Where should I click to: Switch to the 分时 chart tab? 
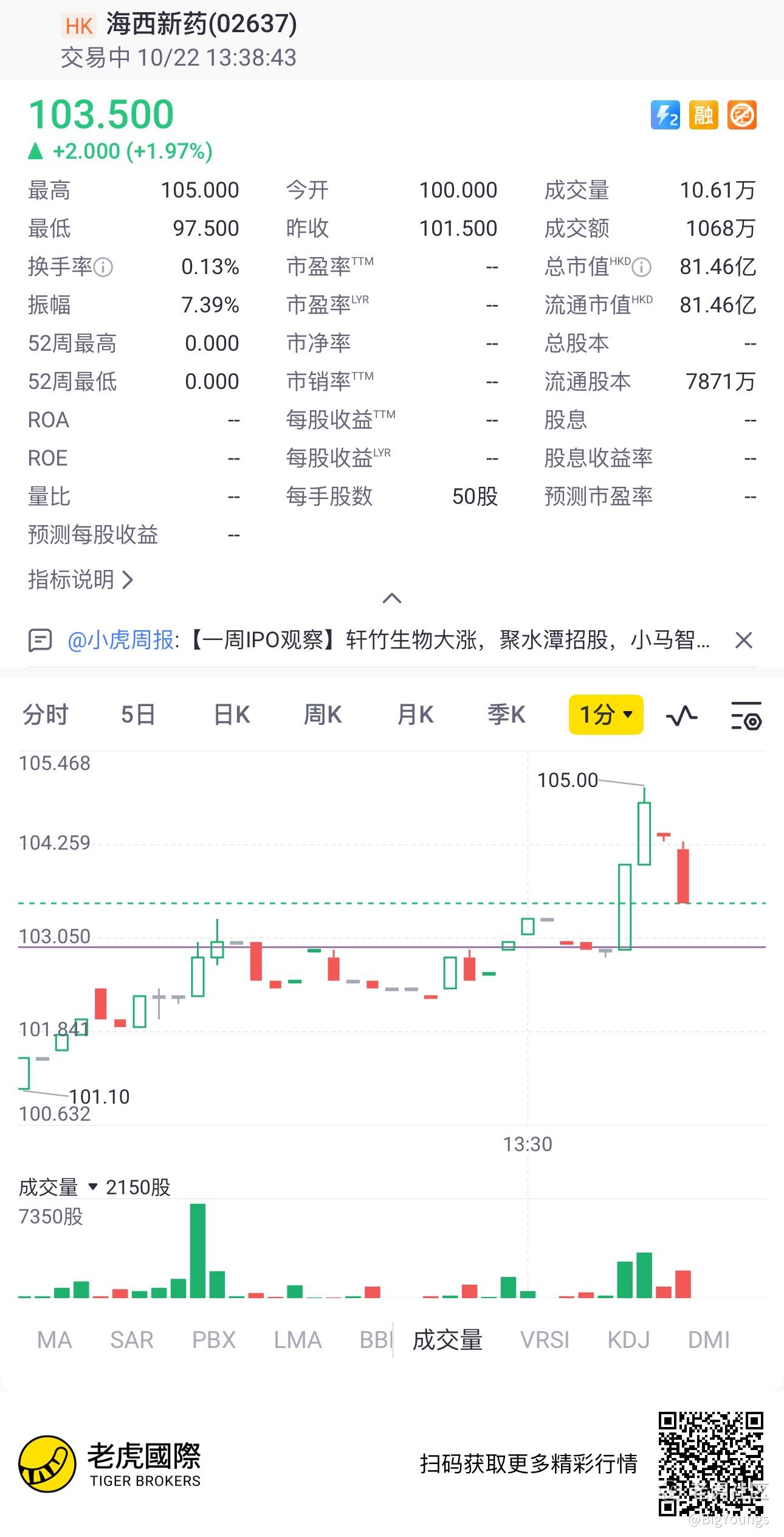(46, 715)
